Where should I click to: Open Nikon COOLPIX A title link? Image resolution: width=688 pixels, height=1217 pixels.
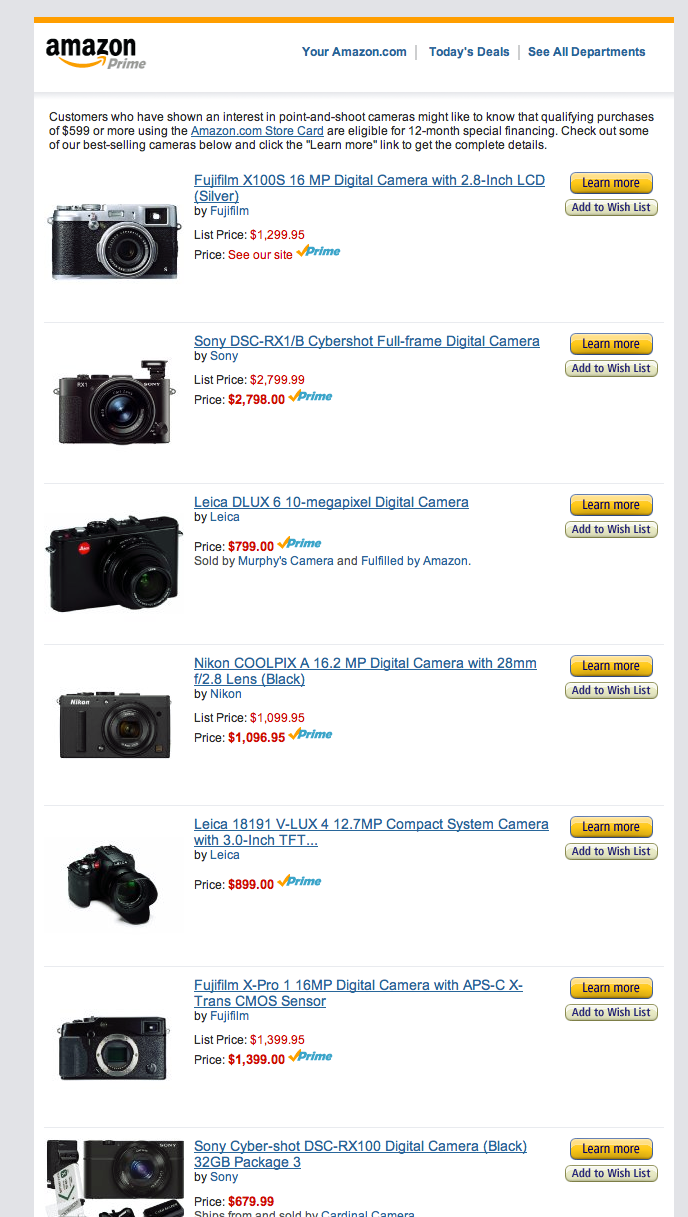pyautogui.click(x=365, y=664)
